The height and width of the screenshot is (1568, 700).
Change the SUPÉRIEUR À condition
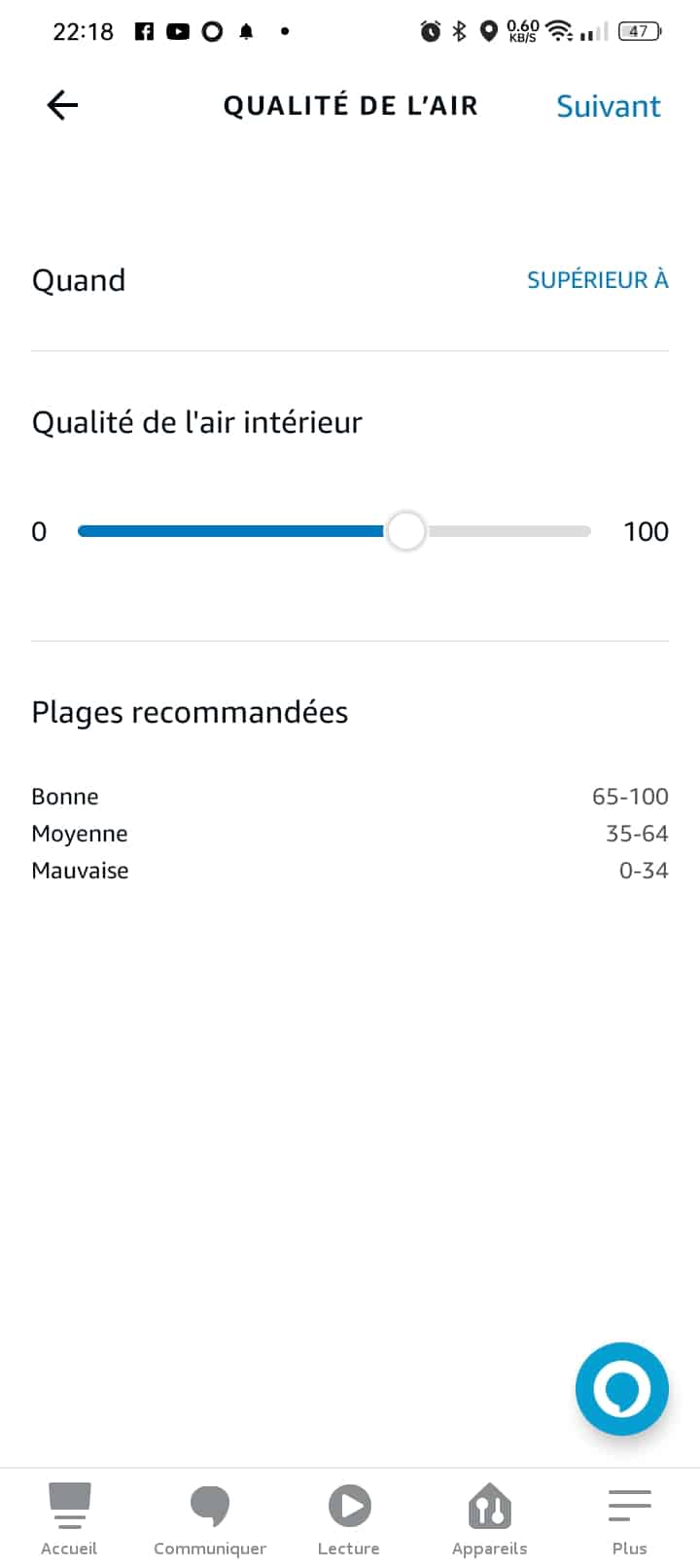coord(597,280)
